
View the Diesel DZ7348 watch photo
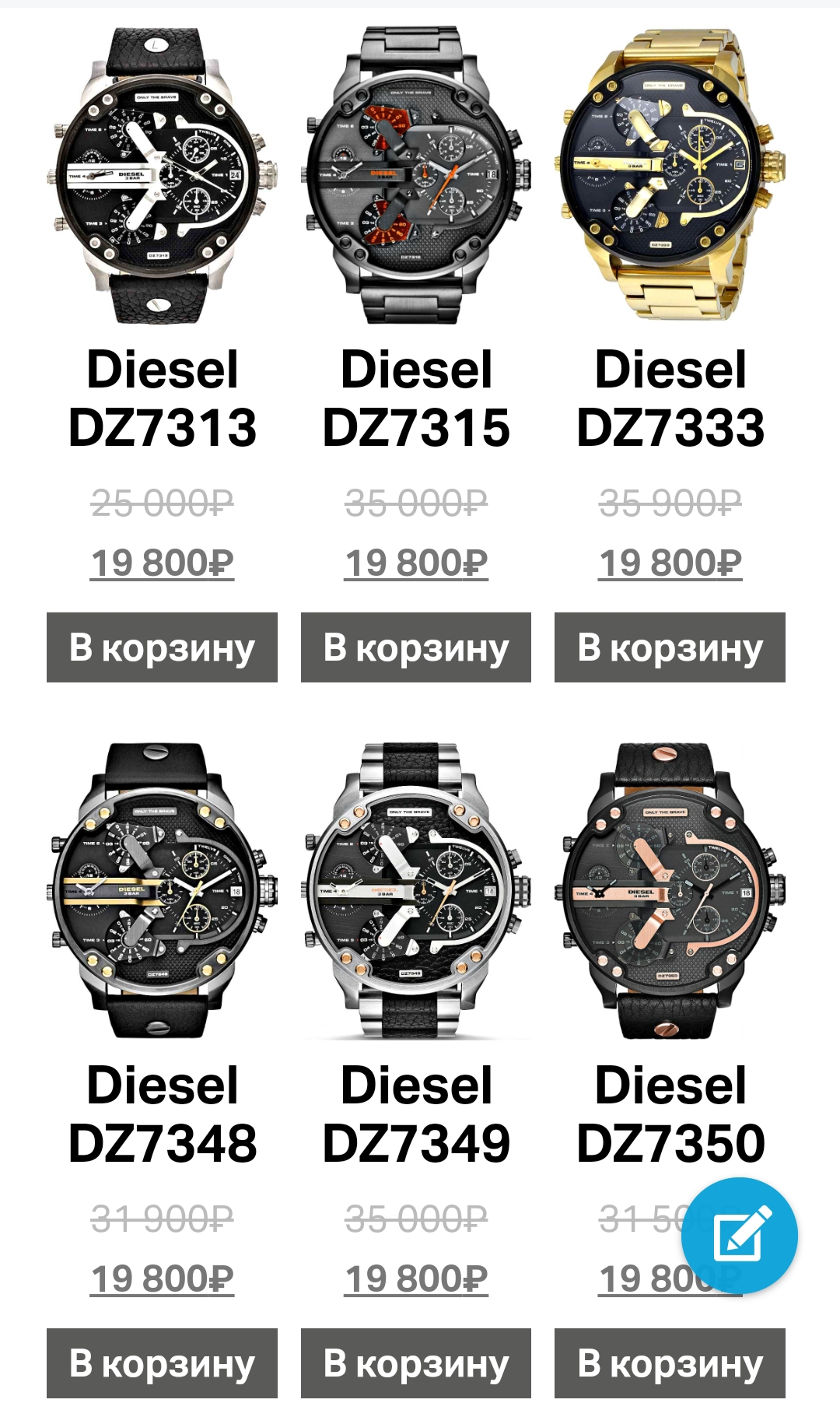tap(162, 890)
